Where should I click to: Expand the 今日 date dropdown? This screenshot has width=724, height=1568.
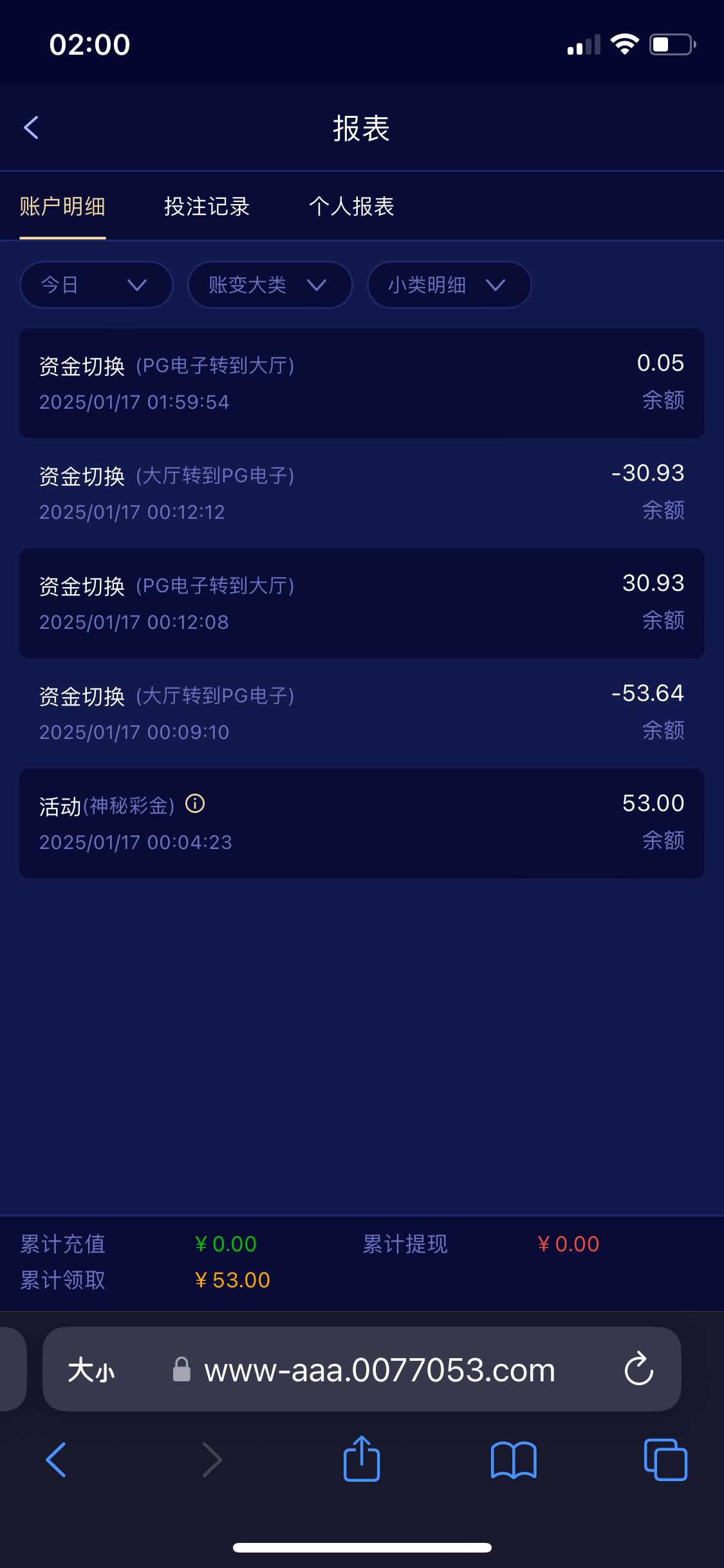(97, 285)
